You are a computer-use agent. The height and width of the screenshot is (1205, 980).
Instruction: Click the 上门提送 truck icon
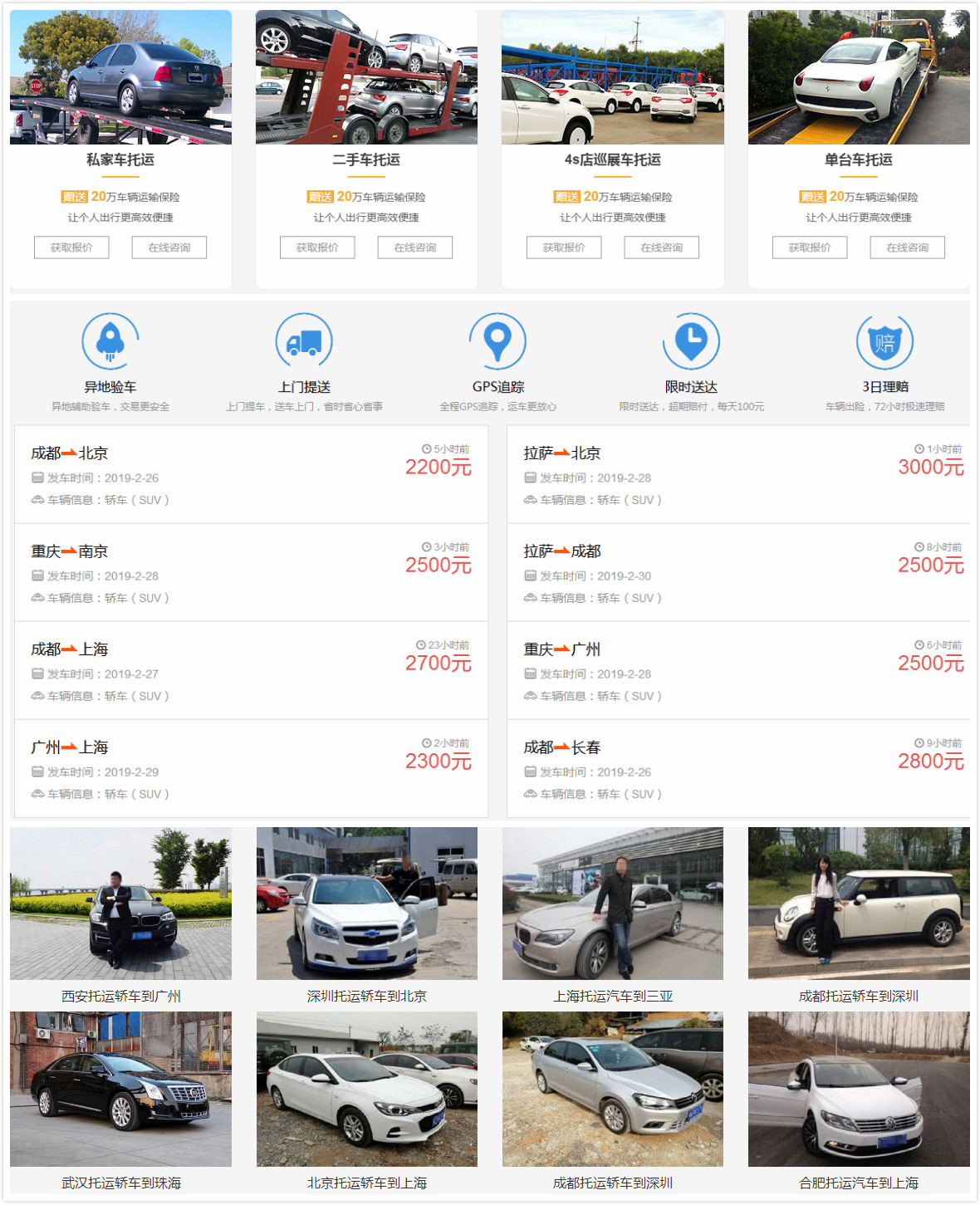(303, 341)
